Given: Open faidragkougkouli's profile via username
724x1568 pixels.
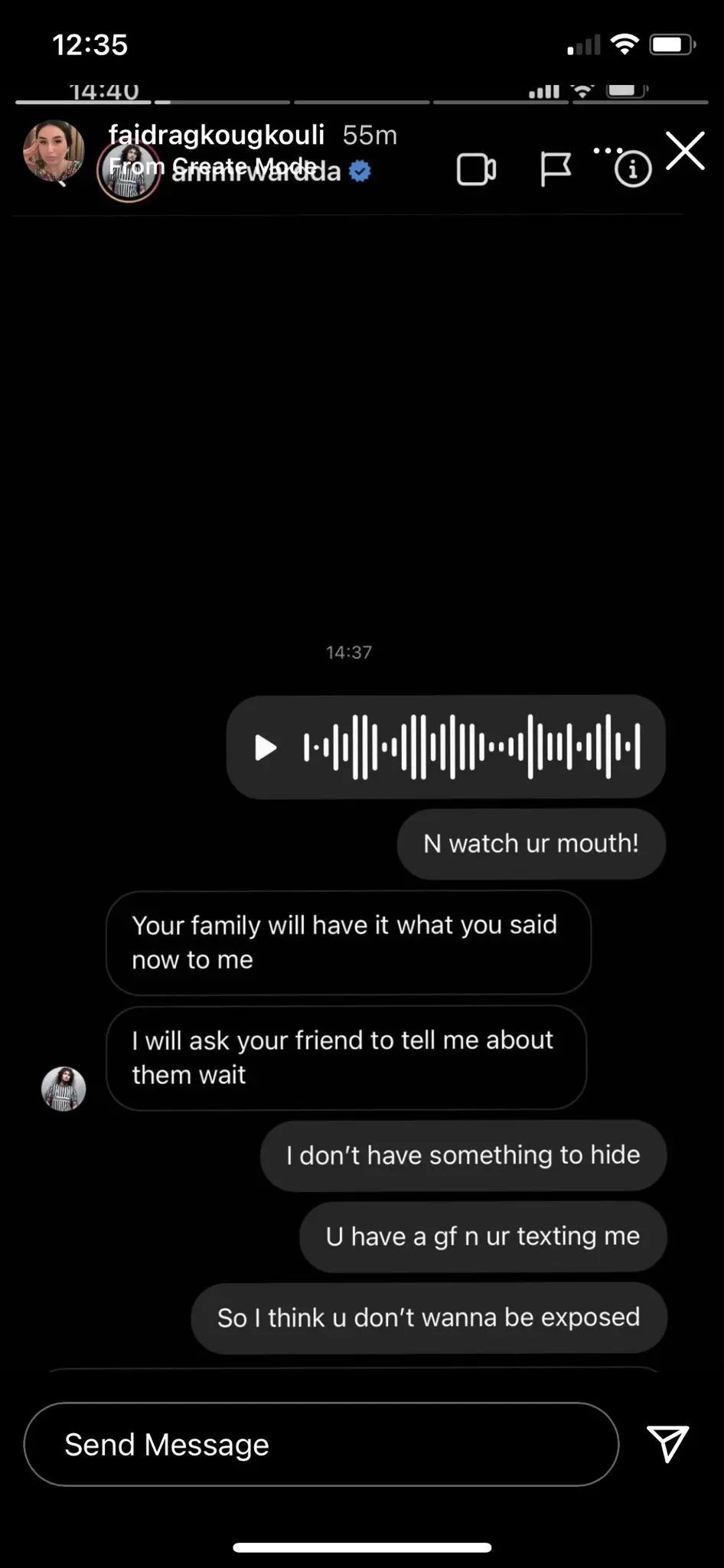Looking at the screenshot, I should (x=217, y=135).
